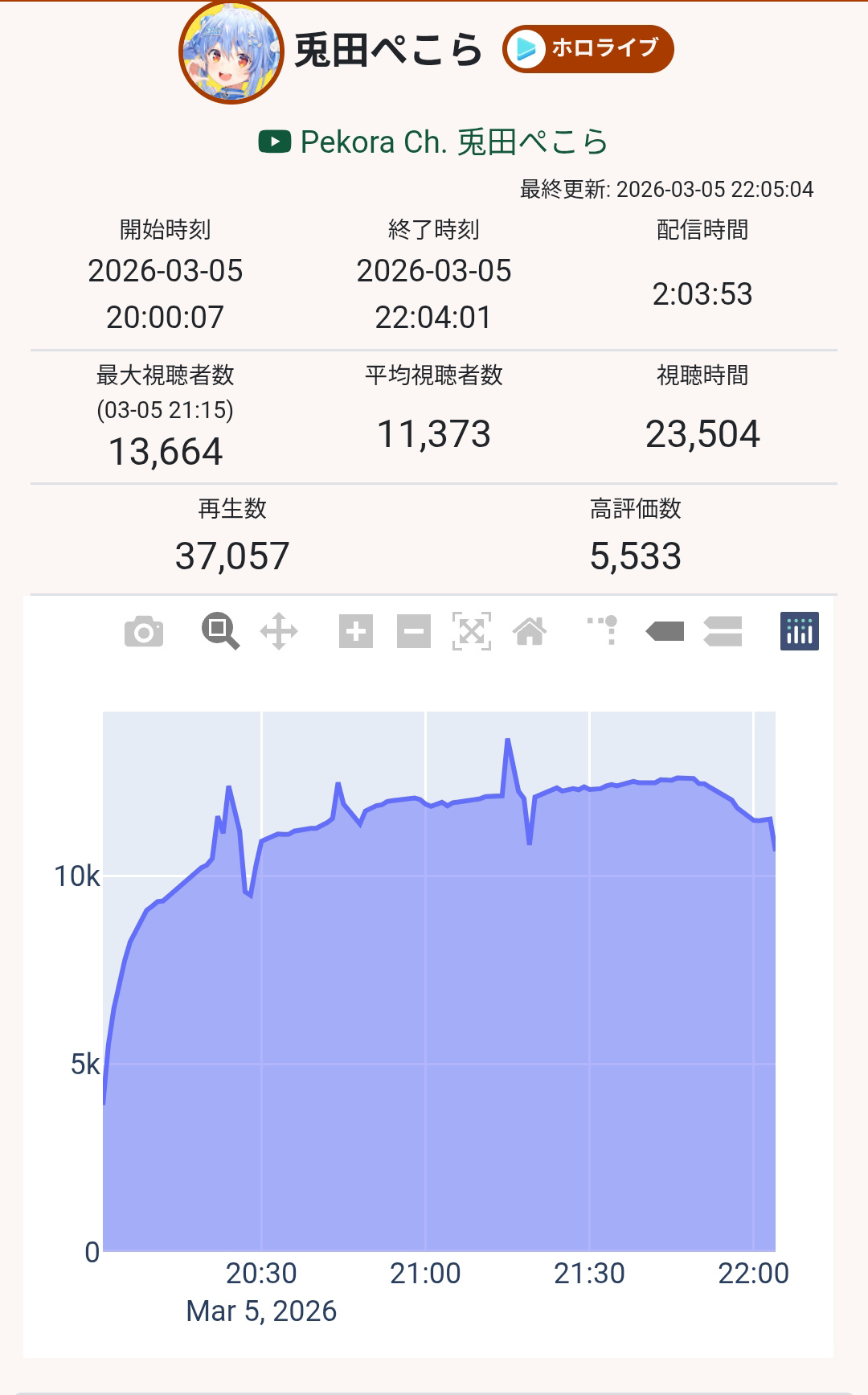
Task: Zoom out on the viewer chart
Action: coord(414,632)
